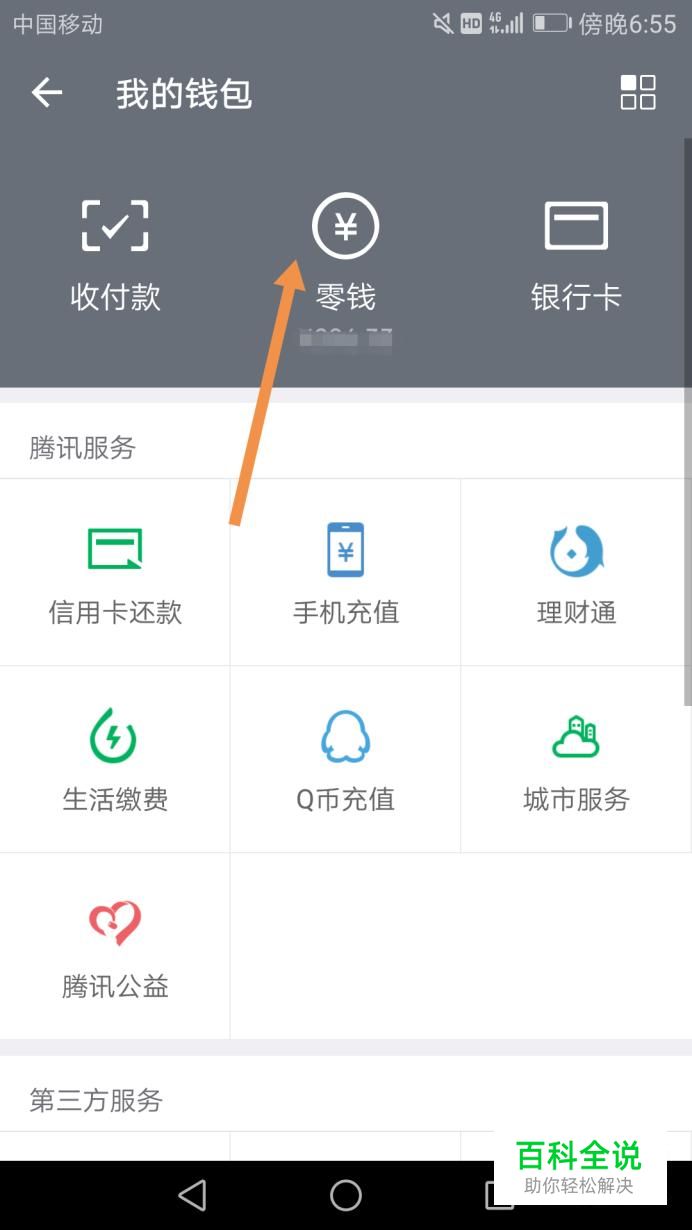
Task: Open the grid menu icon
Action: click(x=637, y=92)
